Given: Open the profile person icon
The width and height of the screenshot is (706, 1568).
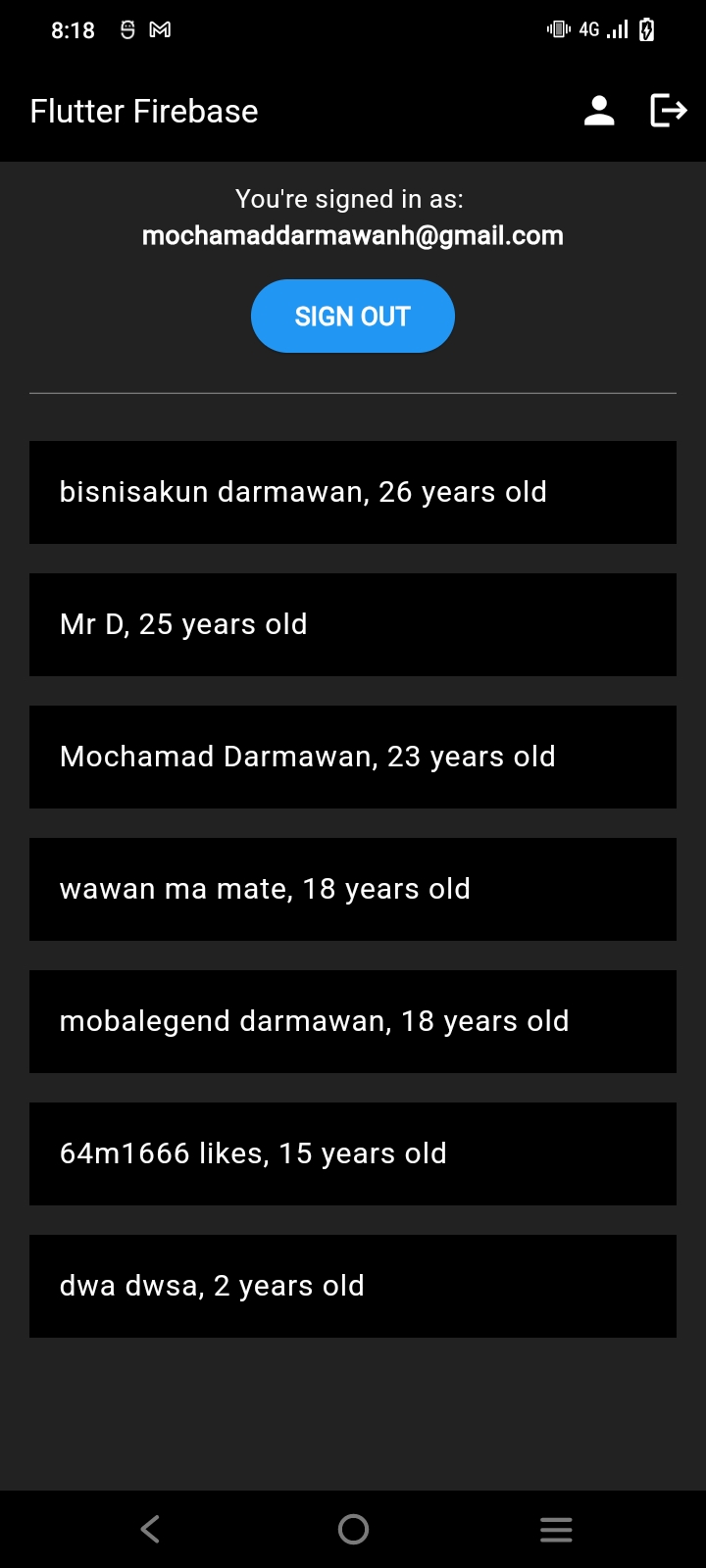Looking at the screenshot, I should [599, 111].
